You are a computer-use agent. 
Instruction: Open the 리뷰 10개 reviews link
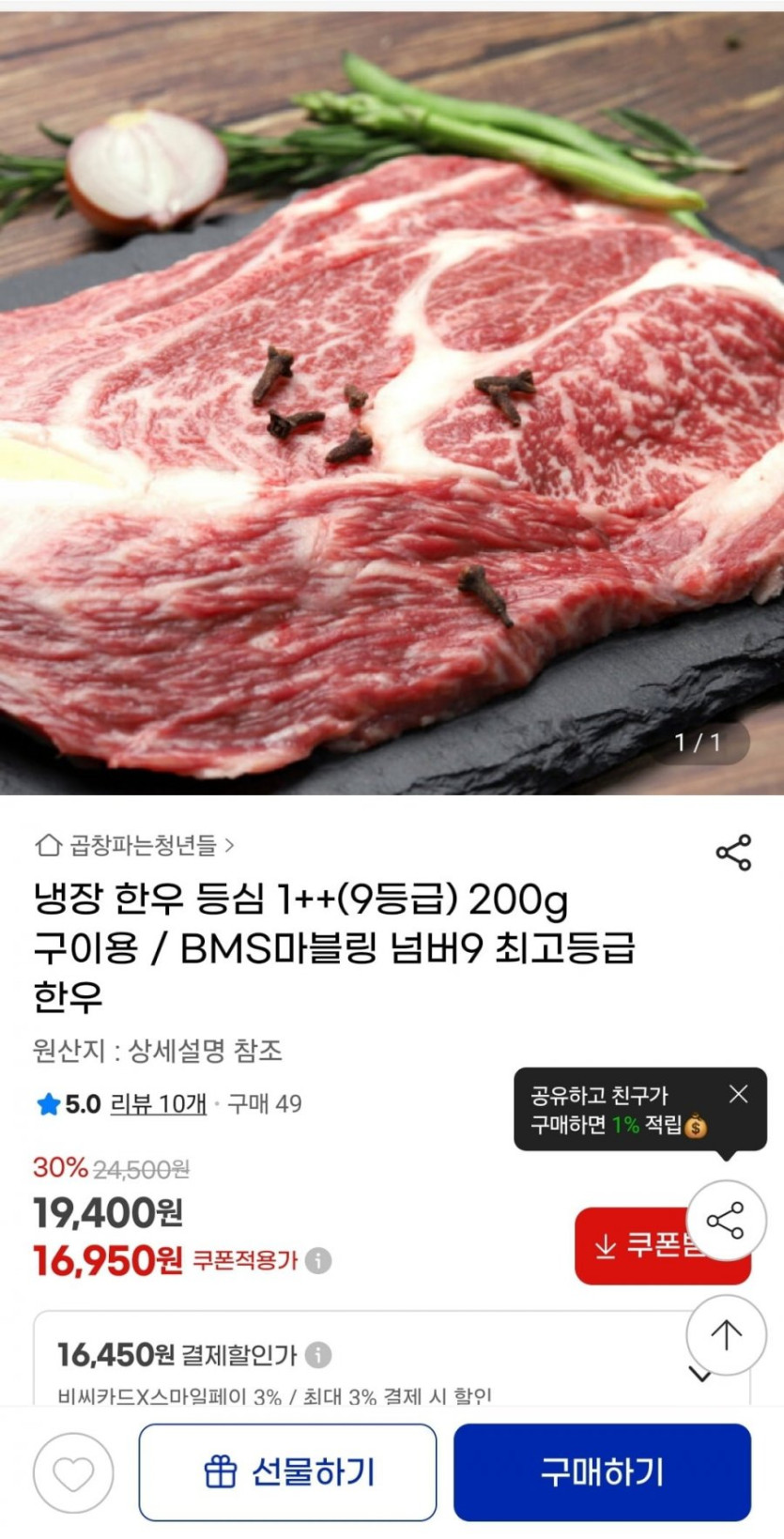[x=158, y=1103]
